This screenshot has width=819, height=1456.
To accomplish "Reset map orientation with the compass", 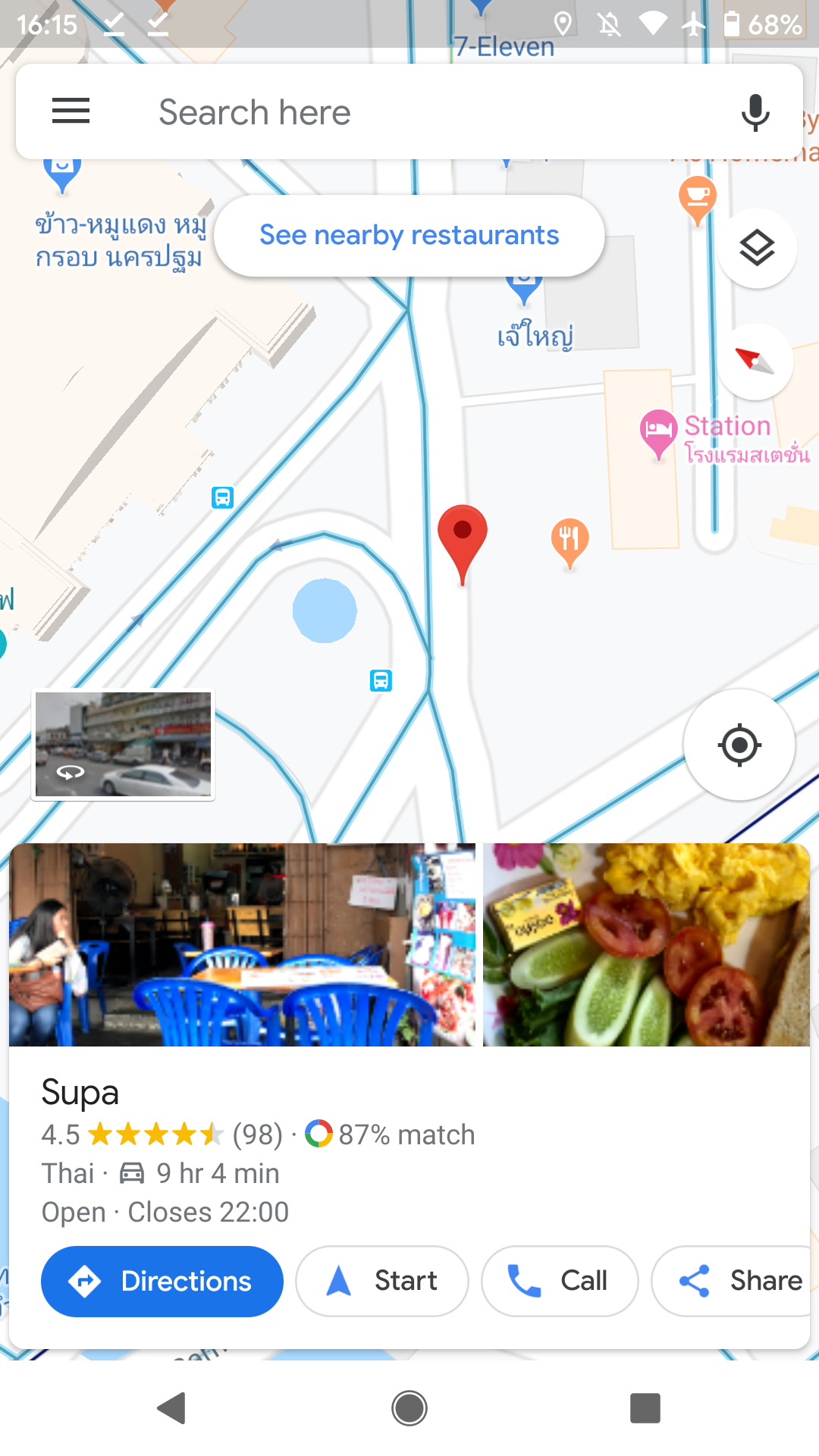I will [x=755, y=361].
